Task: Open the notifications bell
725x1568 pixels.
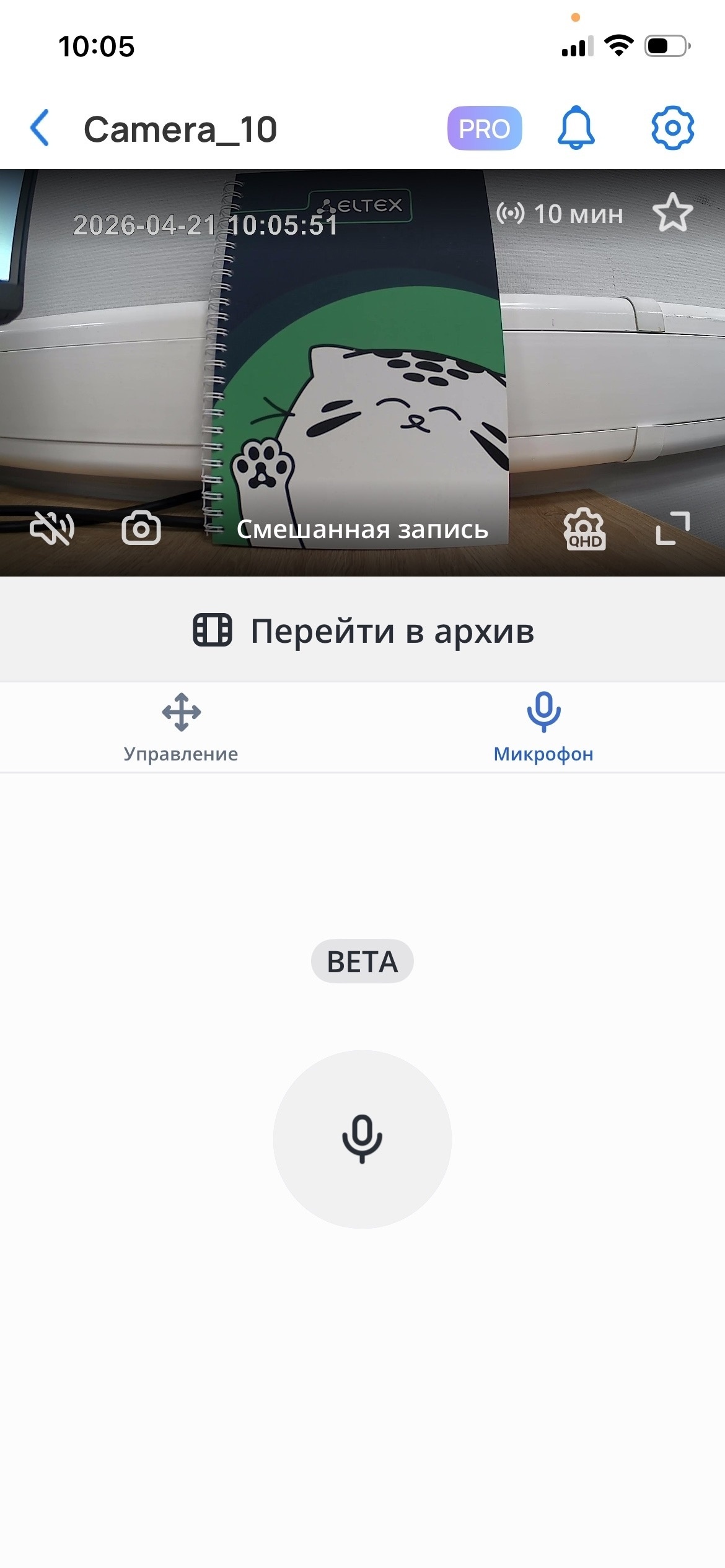Action: (x=576, y=128)
